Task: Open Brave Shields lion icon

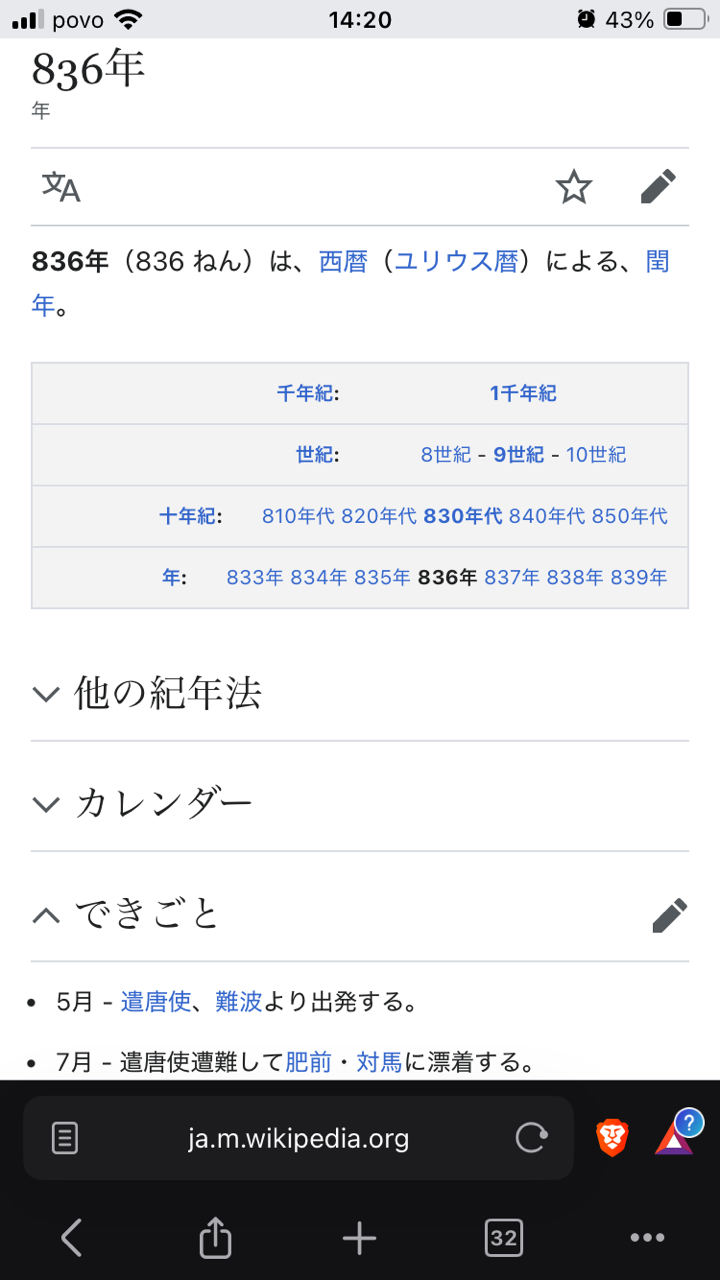Action: pos(612,1138)
